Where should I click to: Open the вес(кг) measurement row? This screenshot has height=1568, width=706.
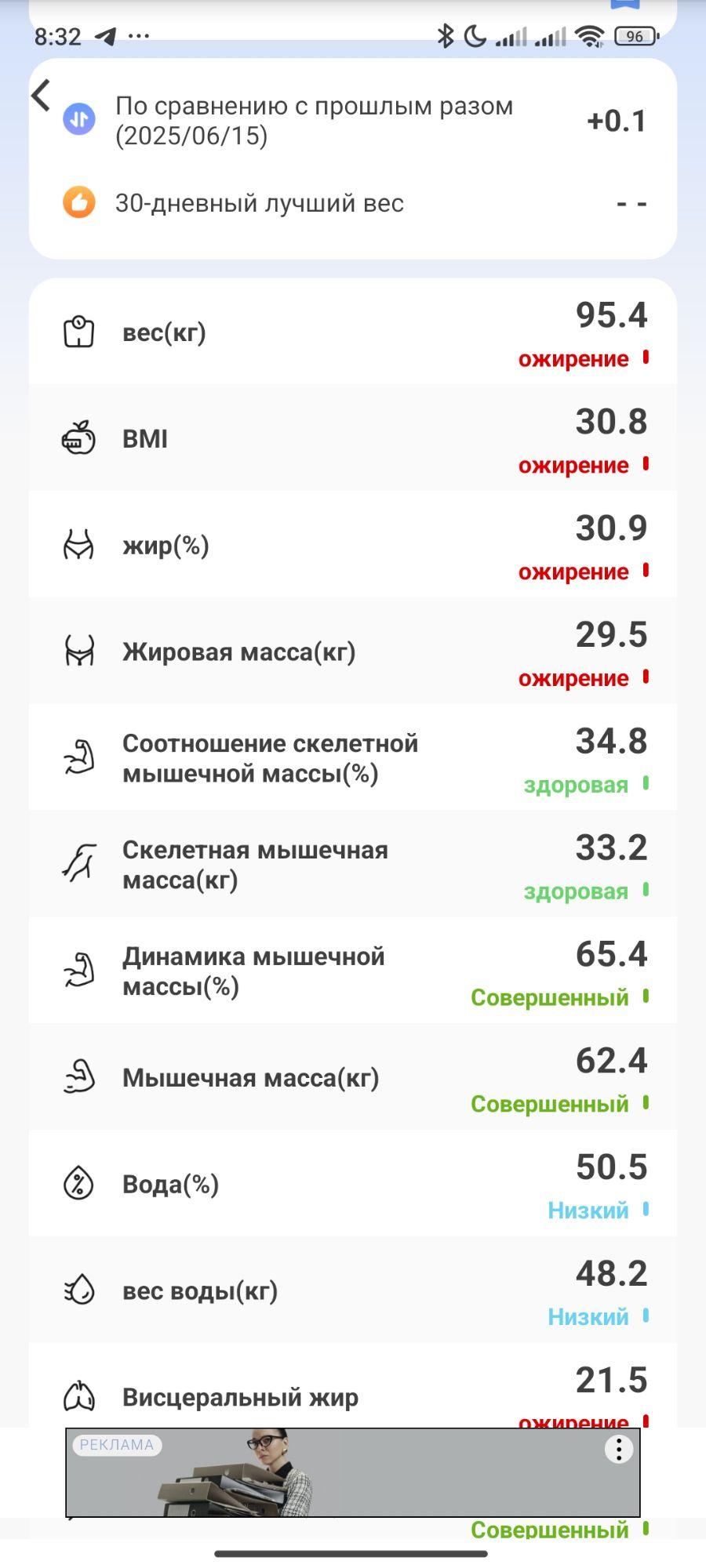(x=353, y=332)
